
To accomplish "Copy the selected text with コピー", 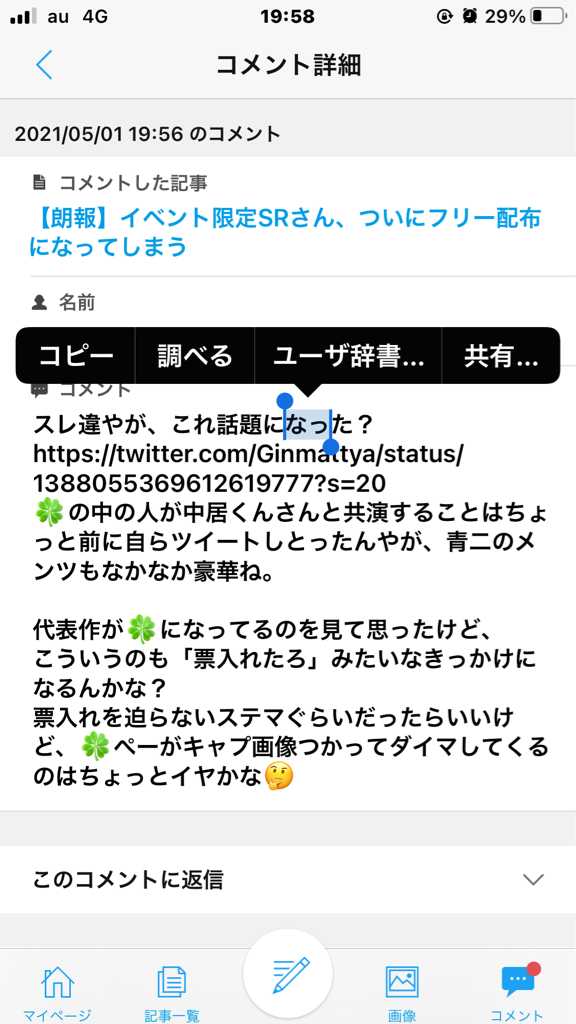I will click(76, 356).
